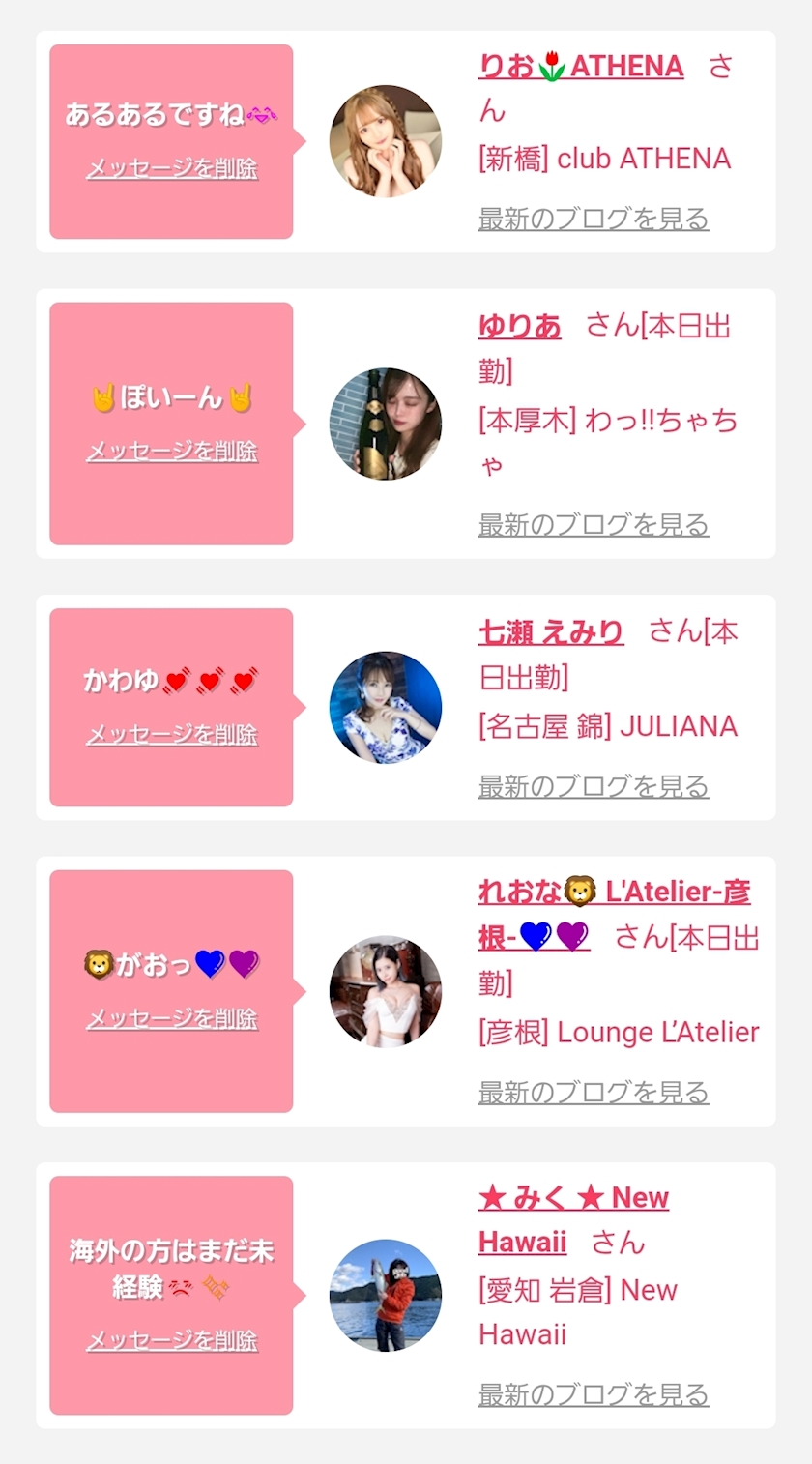Image resolution: width=812 pixels, height=1464 pixels.
Task: Tap れおな's profile photo
Action: click(385, 991)
